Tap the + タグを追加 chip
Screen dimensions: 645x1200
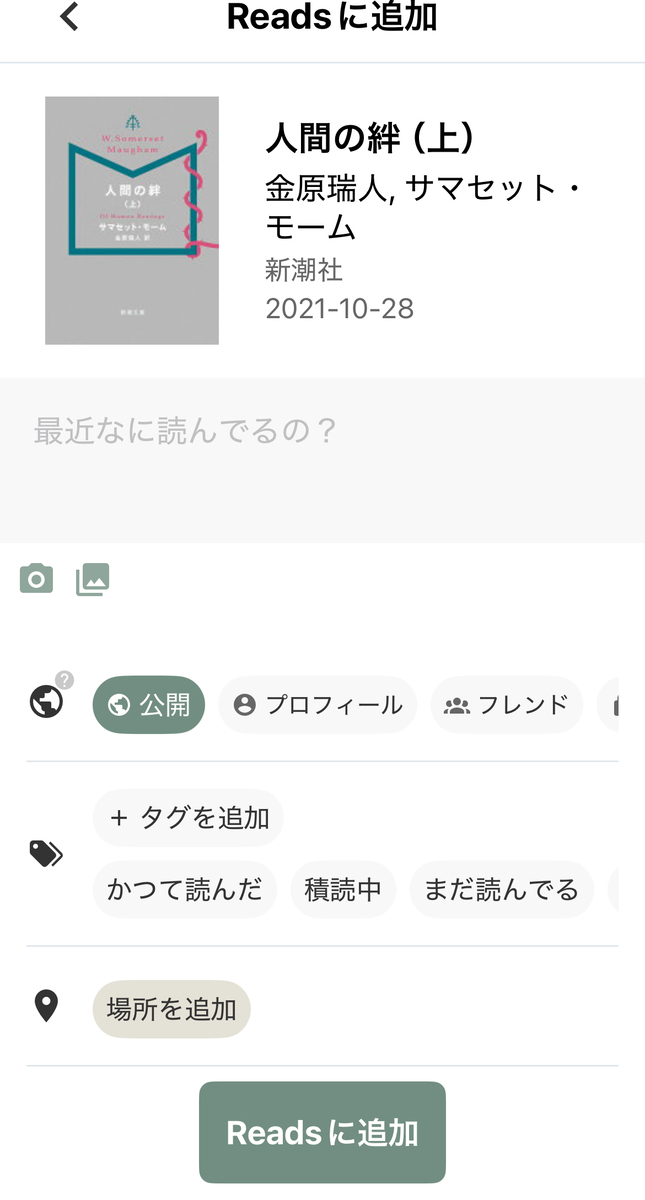(188, 818)
